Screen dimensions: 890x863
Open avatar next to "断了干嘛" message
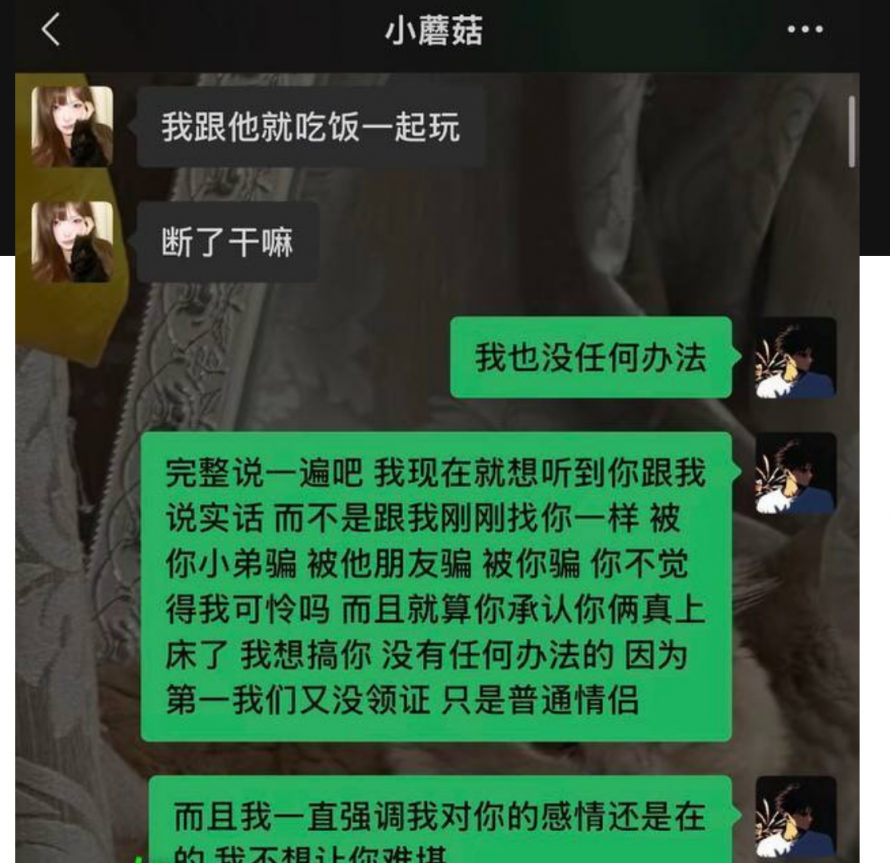(x=72, y=241)
